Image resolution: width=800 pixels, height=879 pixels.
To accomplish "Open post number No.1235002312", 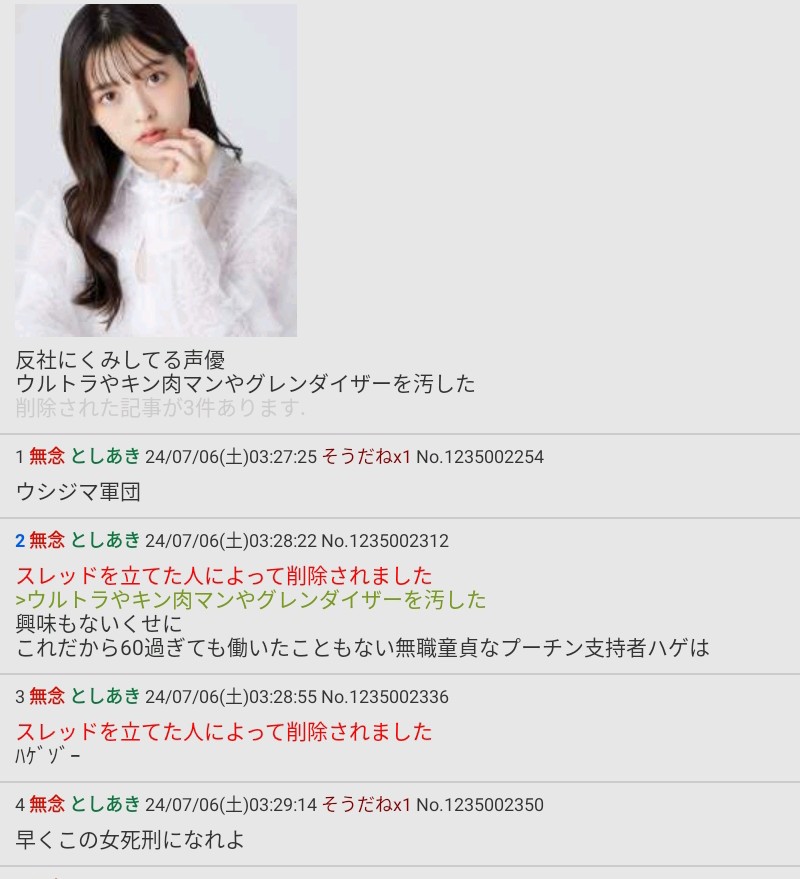I will (385, 541).
